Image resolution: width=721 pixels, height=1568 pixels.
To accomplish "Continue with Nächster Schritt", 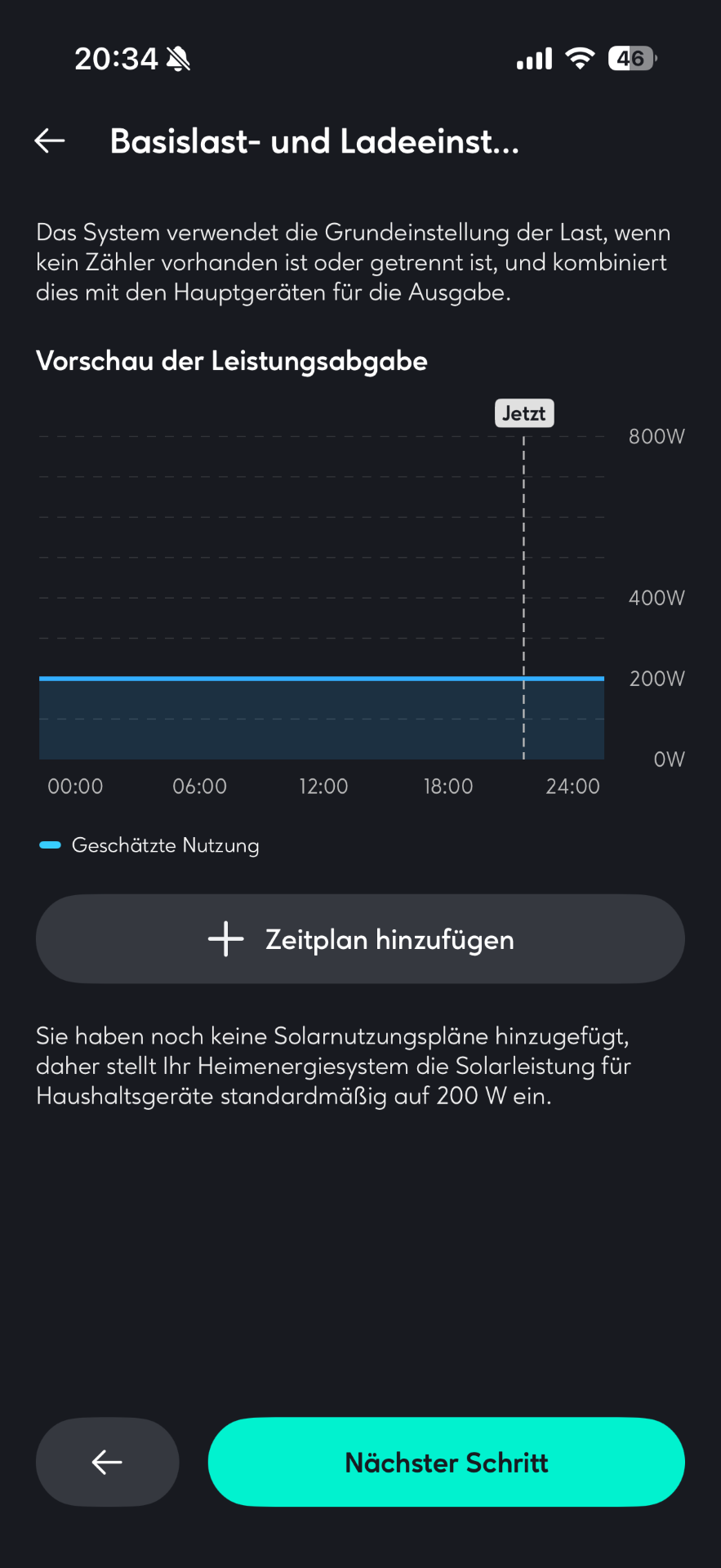I will (x=446, y=1462).
